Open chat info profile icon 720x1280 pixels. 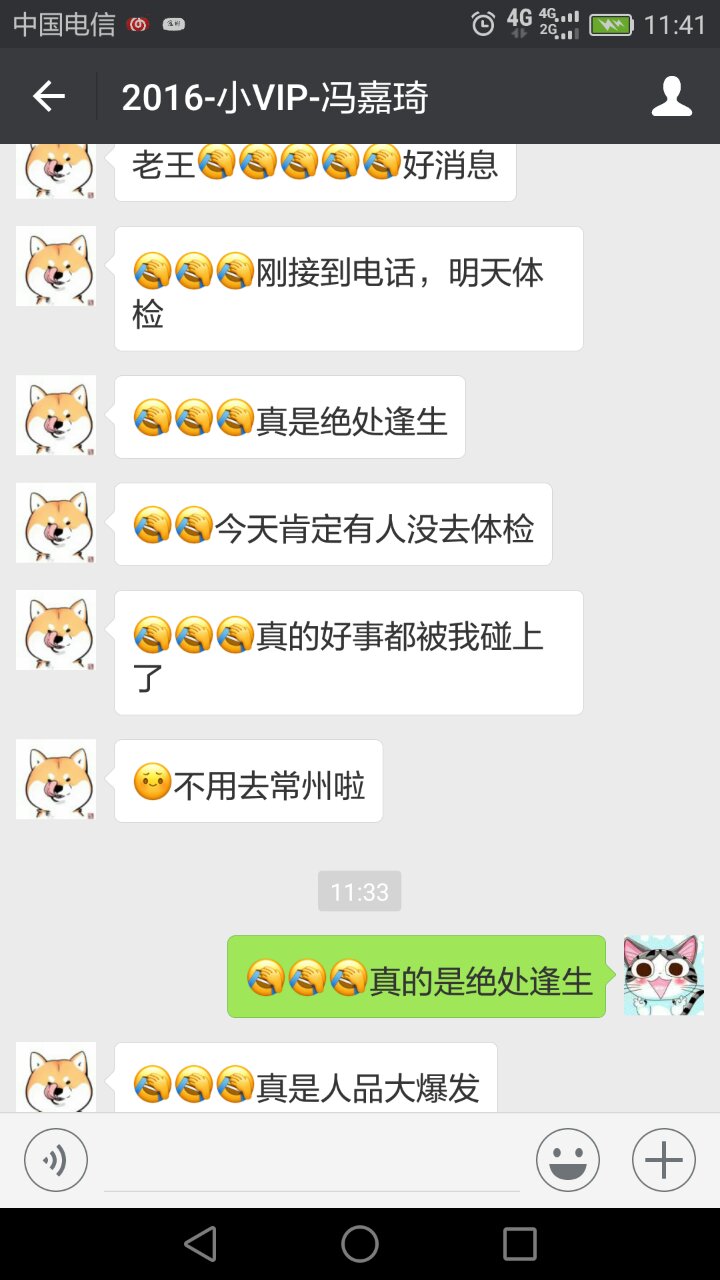671,97
